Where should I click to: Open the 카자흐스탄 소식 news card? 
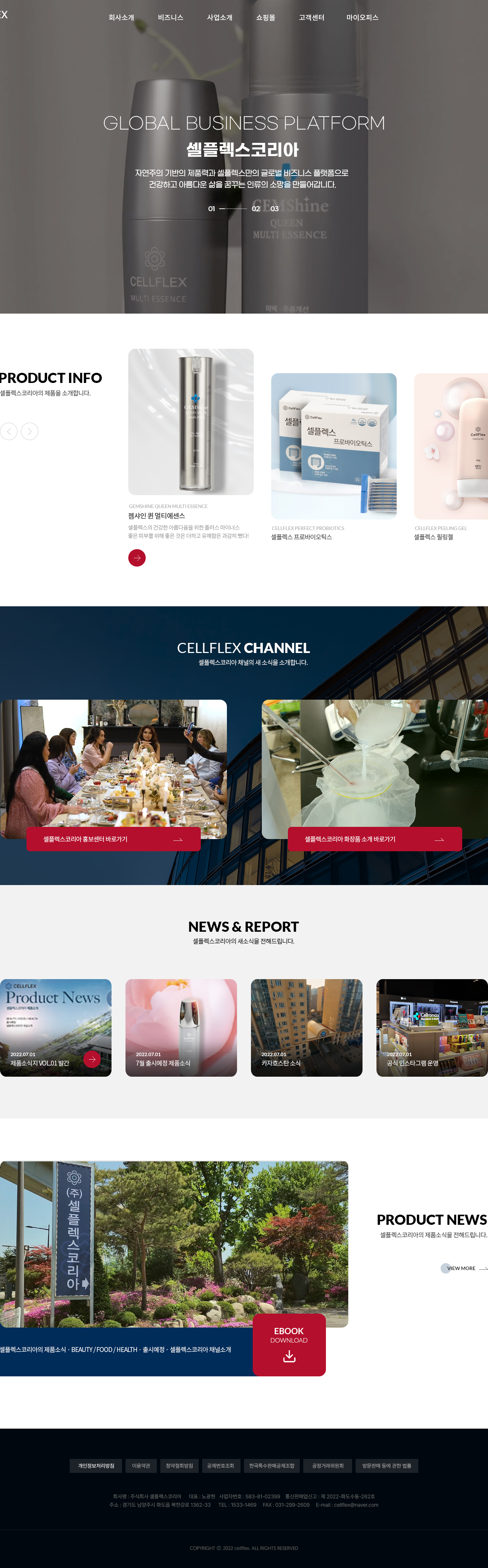[306, 1028]
